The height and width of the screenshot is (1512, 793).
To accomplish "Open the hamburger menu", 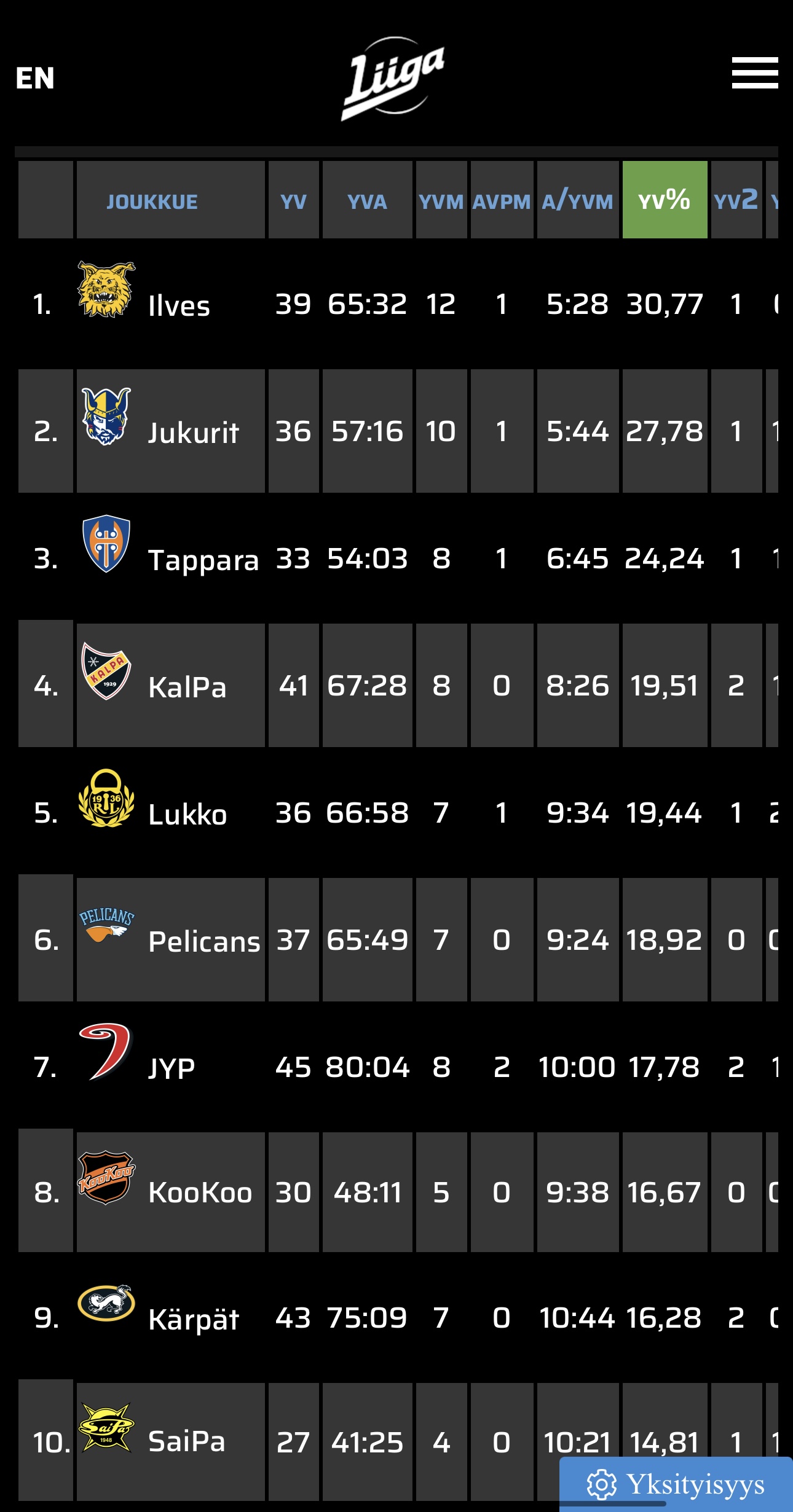I will coord(754,72).
